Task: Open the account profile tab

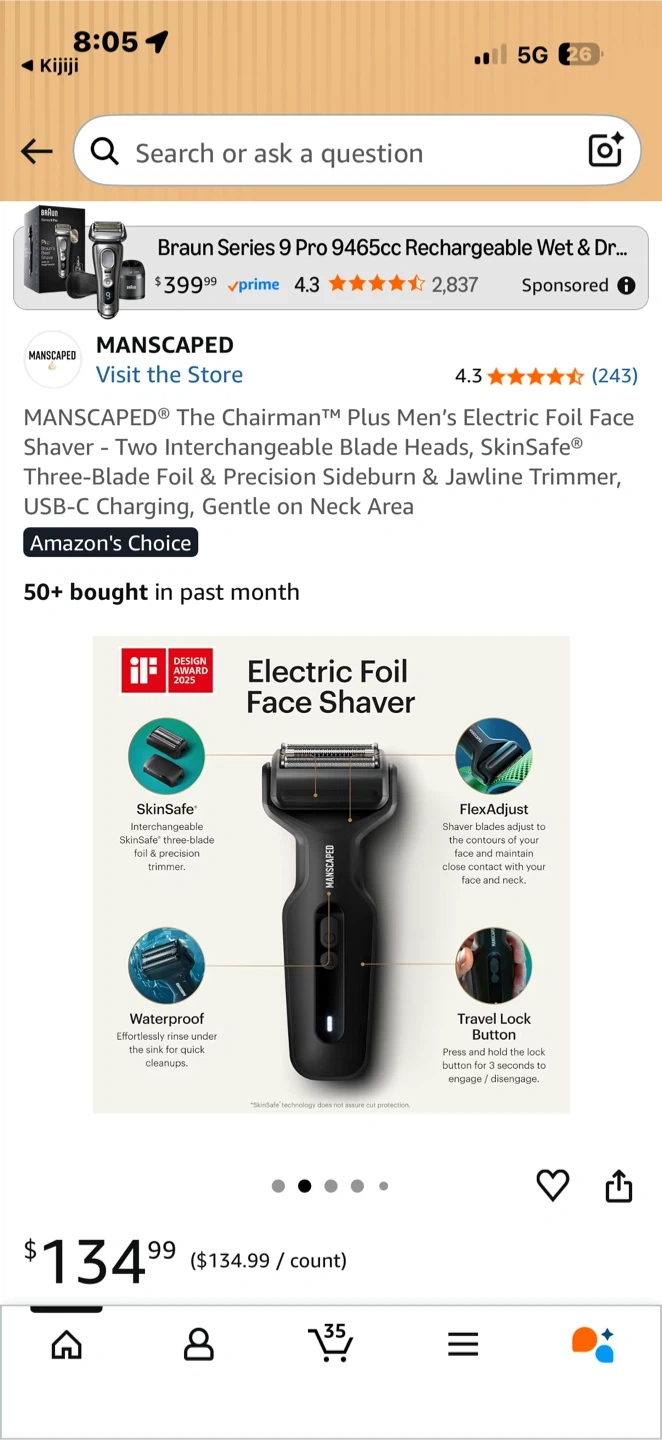Action: (x=199, y=1344)
